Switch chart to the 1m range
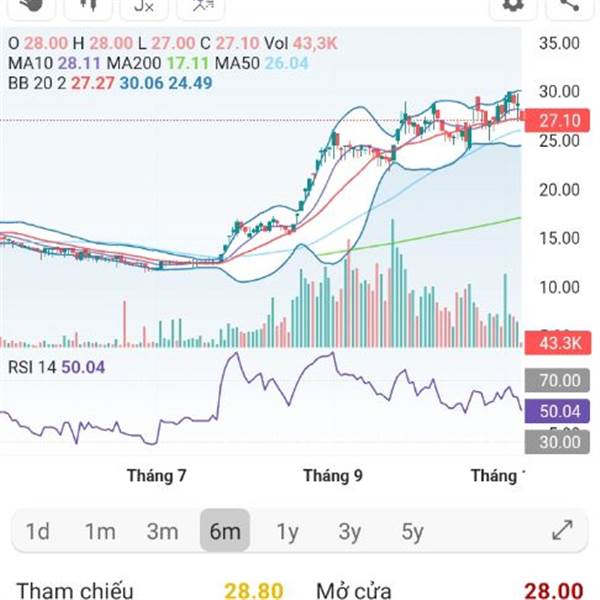The height and width of the screenshot is (600, 600). point(100,531)
